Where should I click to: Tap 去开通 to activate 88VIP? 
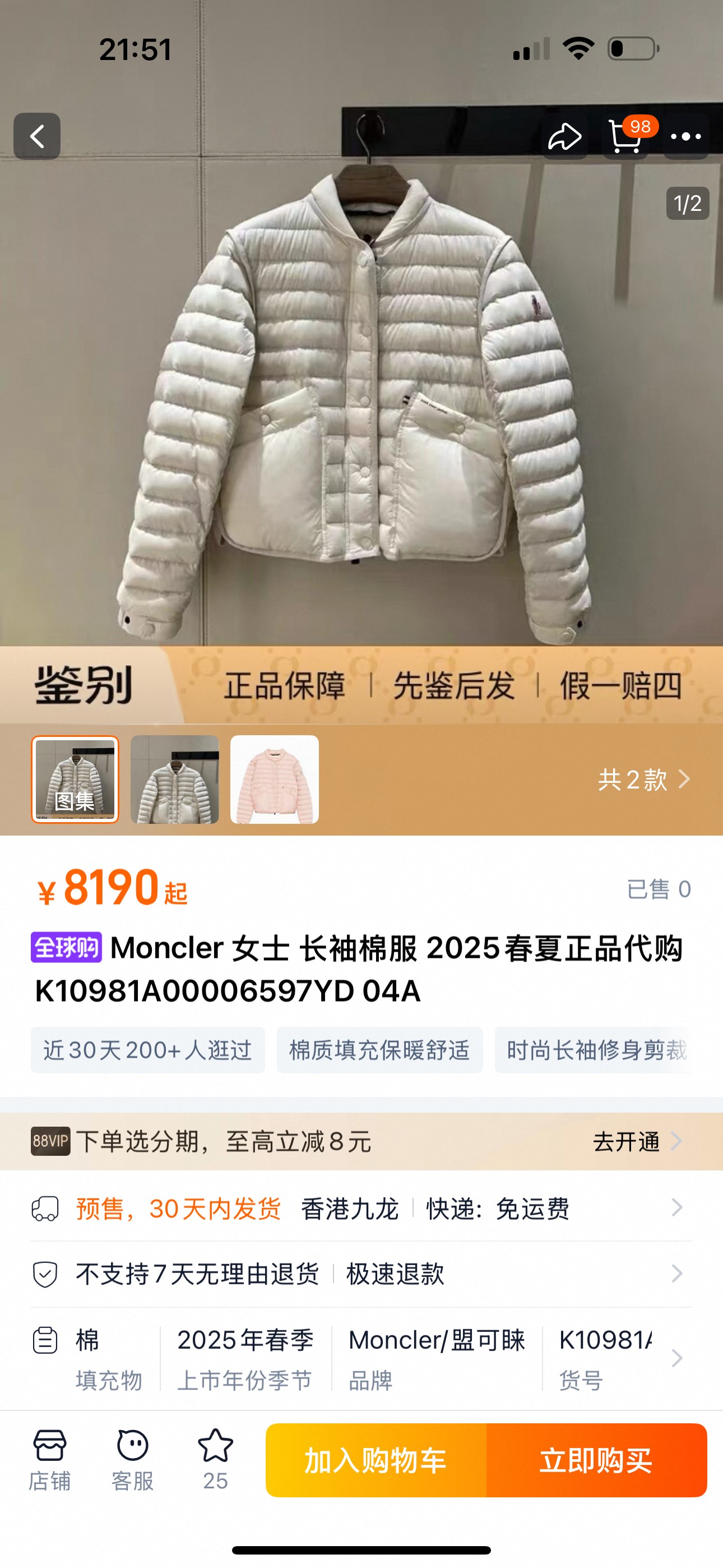(x=636, y=1141)
